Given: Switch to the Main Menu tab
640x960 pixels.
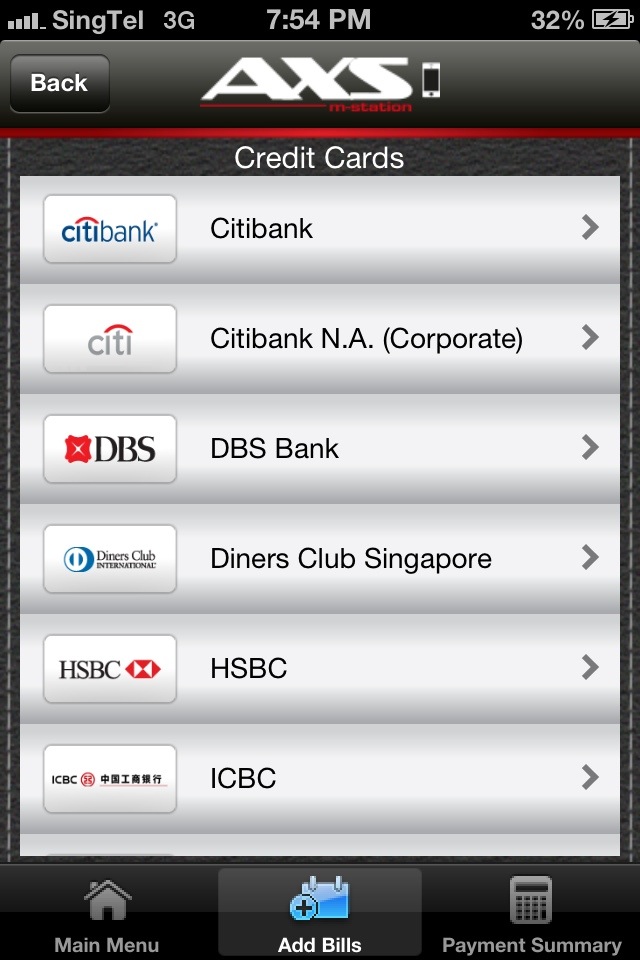Looking at the screenshot, I should 107,915.
